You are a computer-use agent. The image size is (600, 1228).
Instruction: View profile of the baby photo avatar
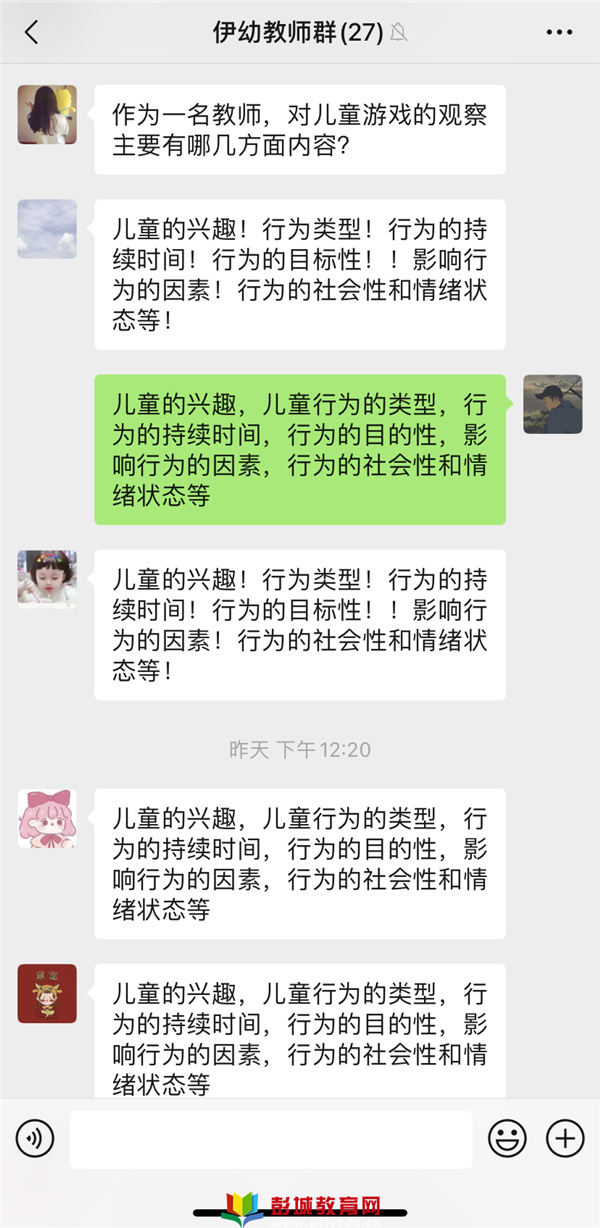(47, 579)
